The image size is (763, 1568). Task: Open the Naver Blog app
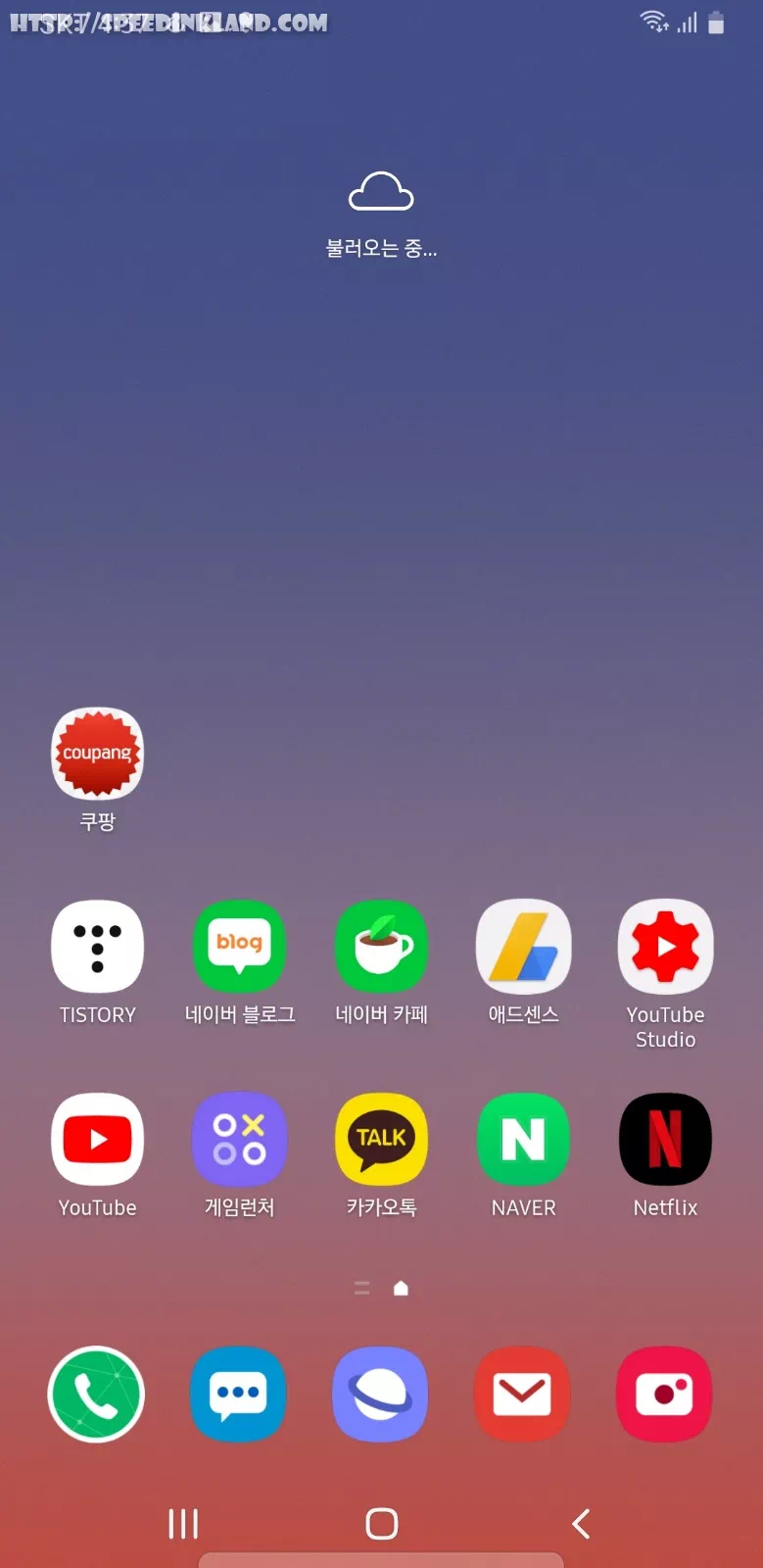239,947
